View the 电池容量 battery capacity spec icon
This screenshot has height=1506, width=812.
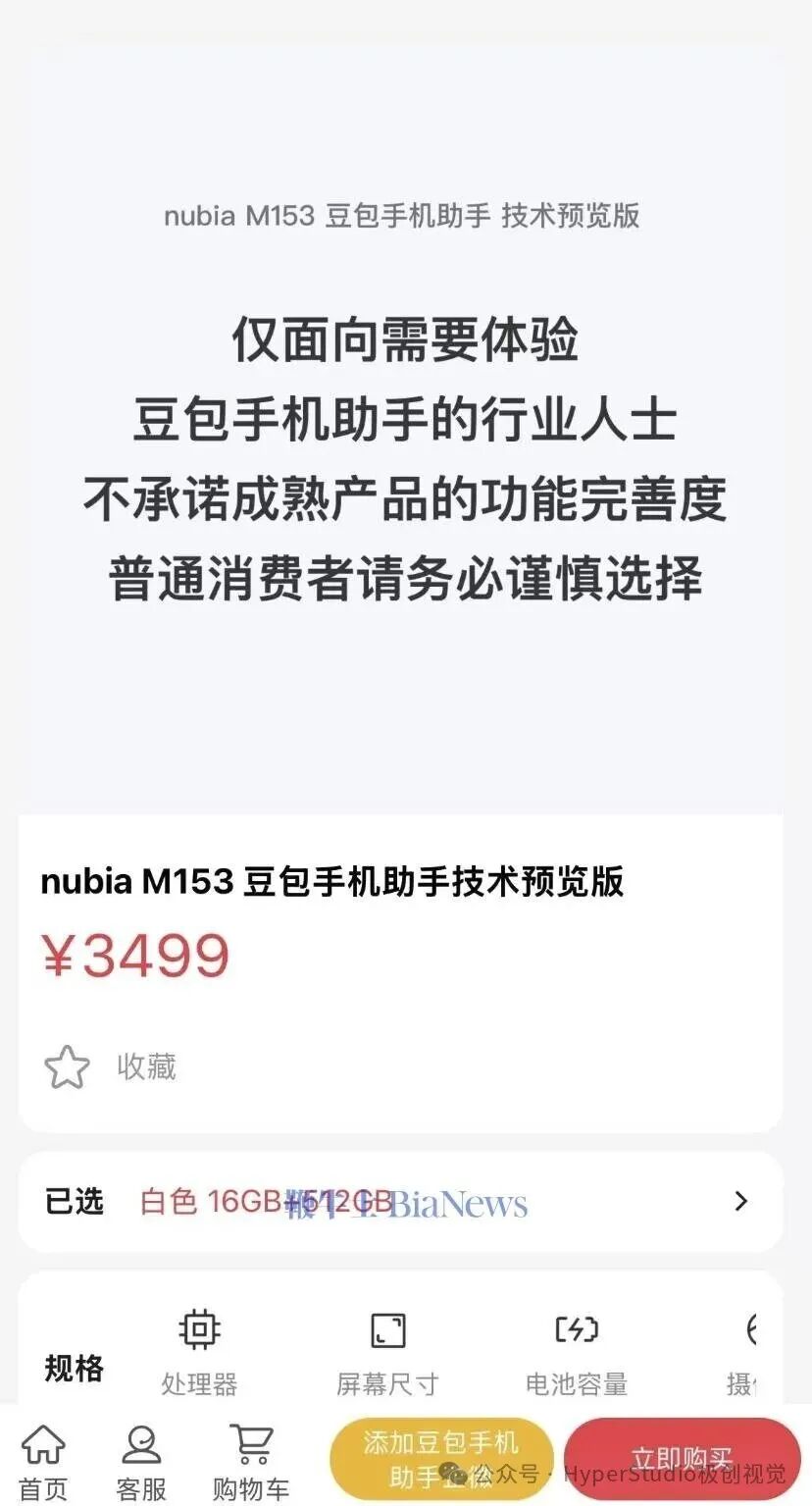[575, 1330]
